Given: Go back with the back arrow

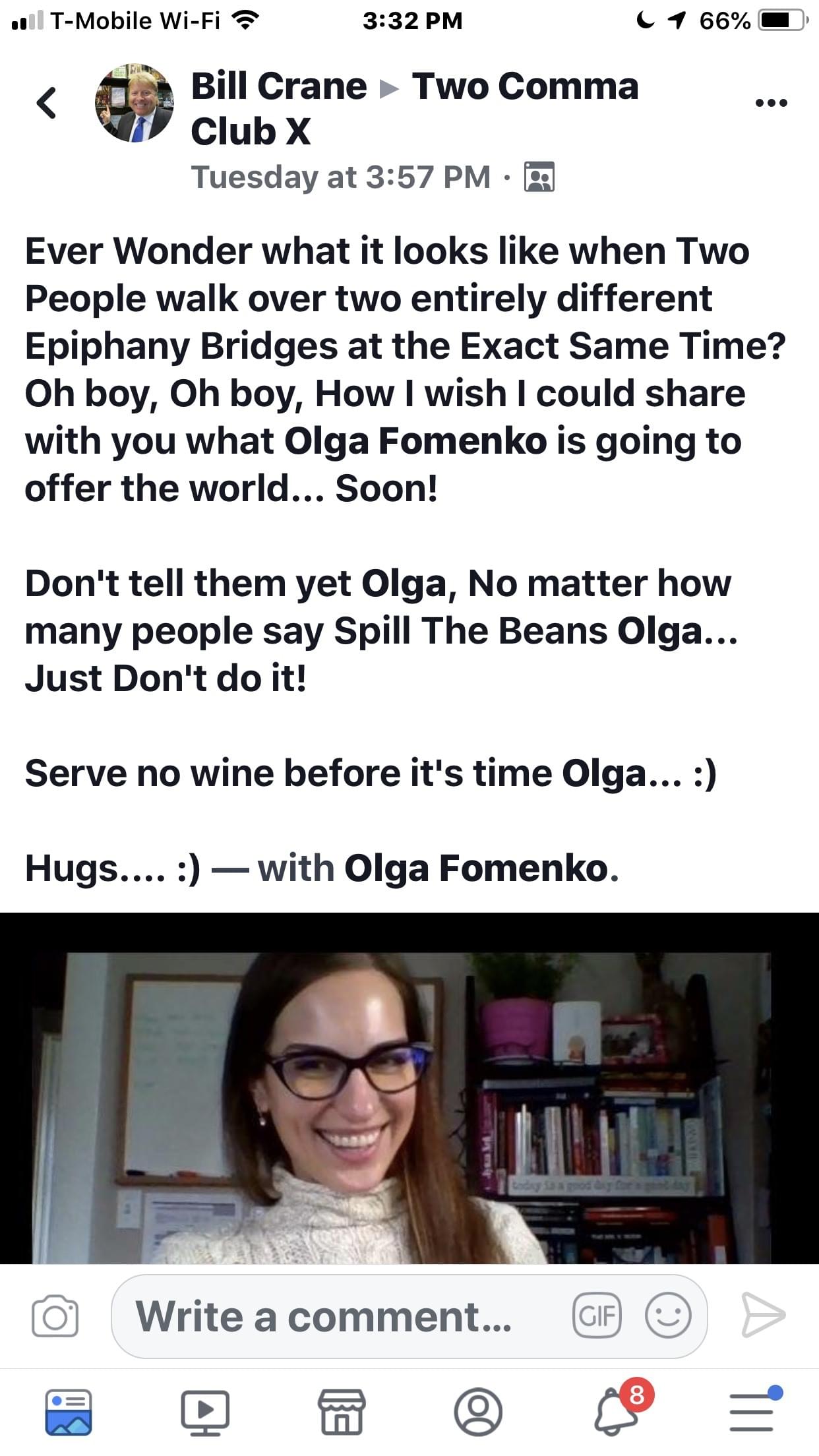Looking at the screenshot, I should click(46, 103).
